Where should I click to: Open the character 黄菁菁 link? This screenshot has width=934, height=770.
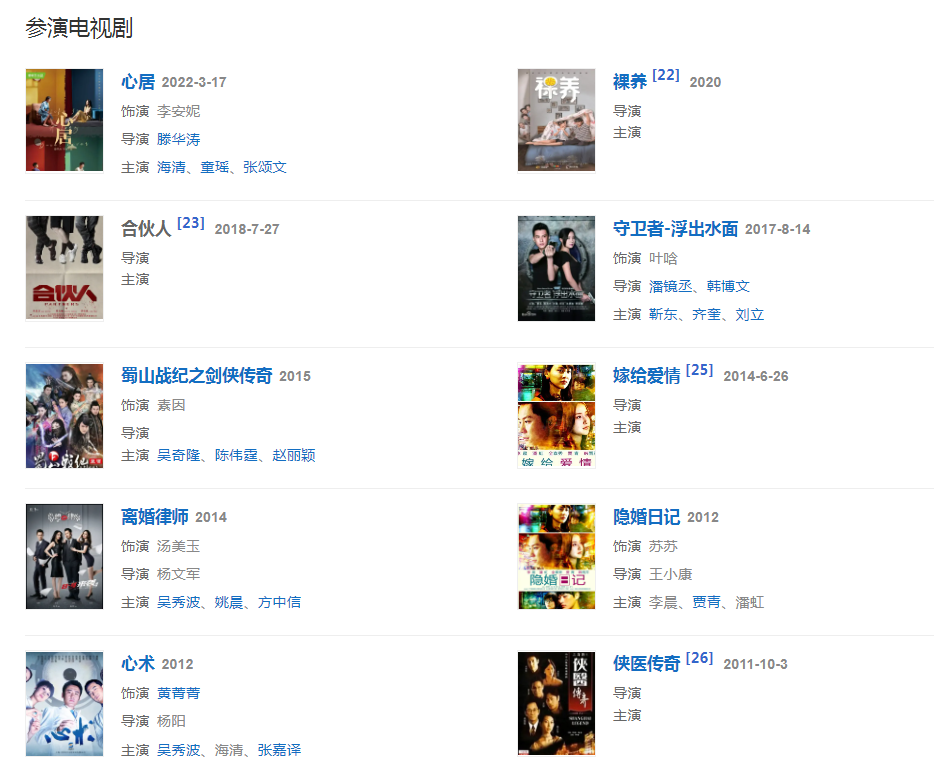coord(178,693)
